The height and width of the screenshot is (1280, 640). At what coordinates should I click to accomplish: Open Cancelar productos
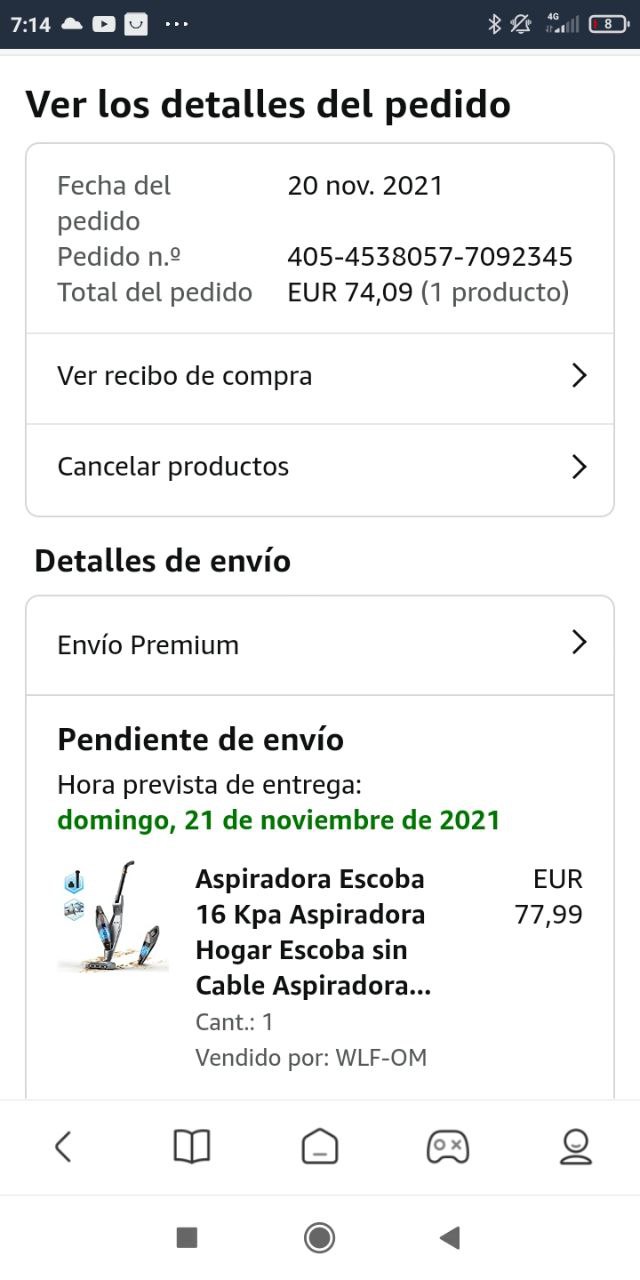pos(320,467)
